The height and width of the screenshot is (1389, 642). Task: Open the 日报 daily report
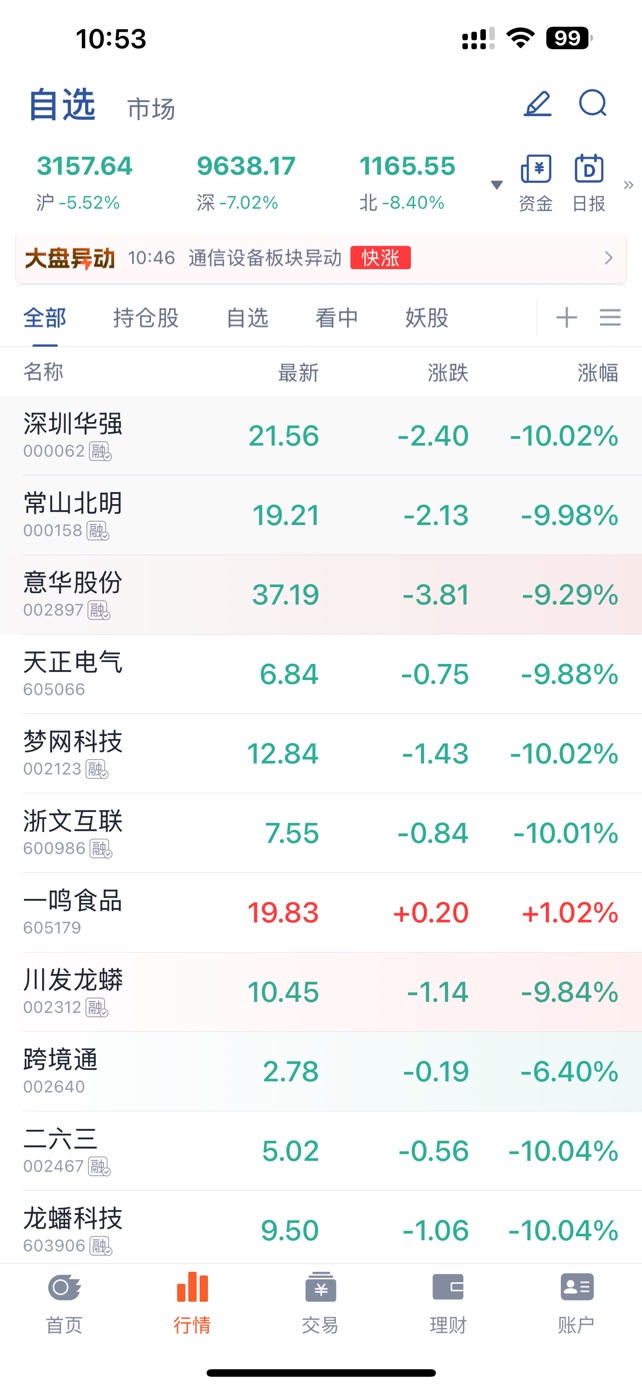point(589,183)
